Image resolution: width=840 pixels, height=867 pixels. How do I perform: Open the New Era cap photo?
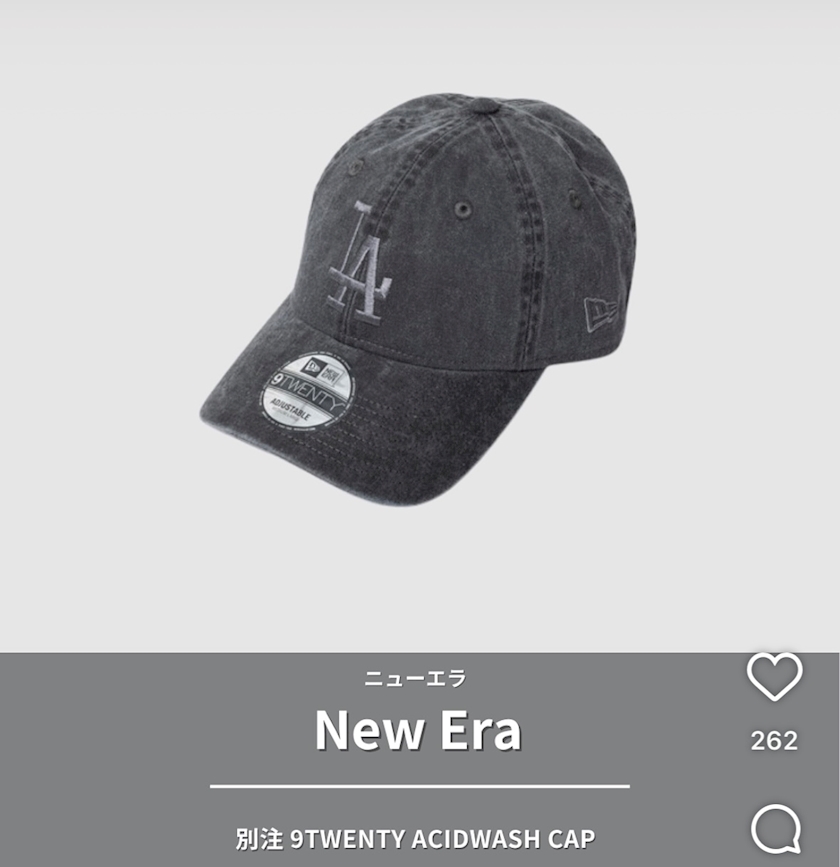(416, 301)
